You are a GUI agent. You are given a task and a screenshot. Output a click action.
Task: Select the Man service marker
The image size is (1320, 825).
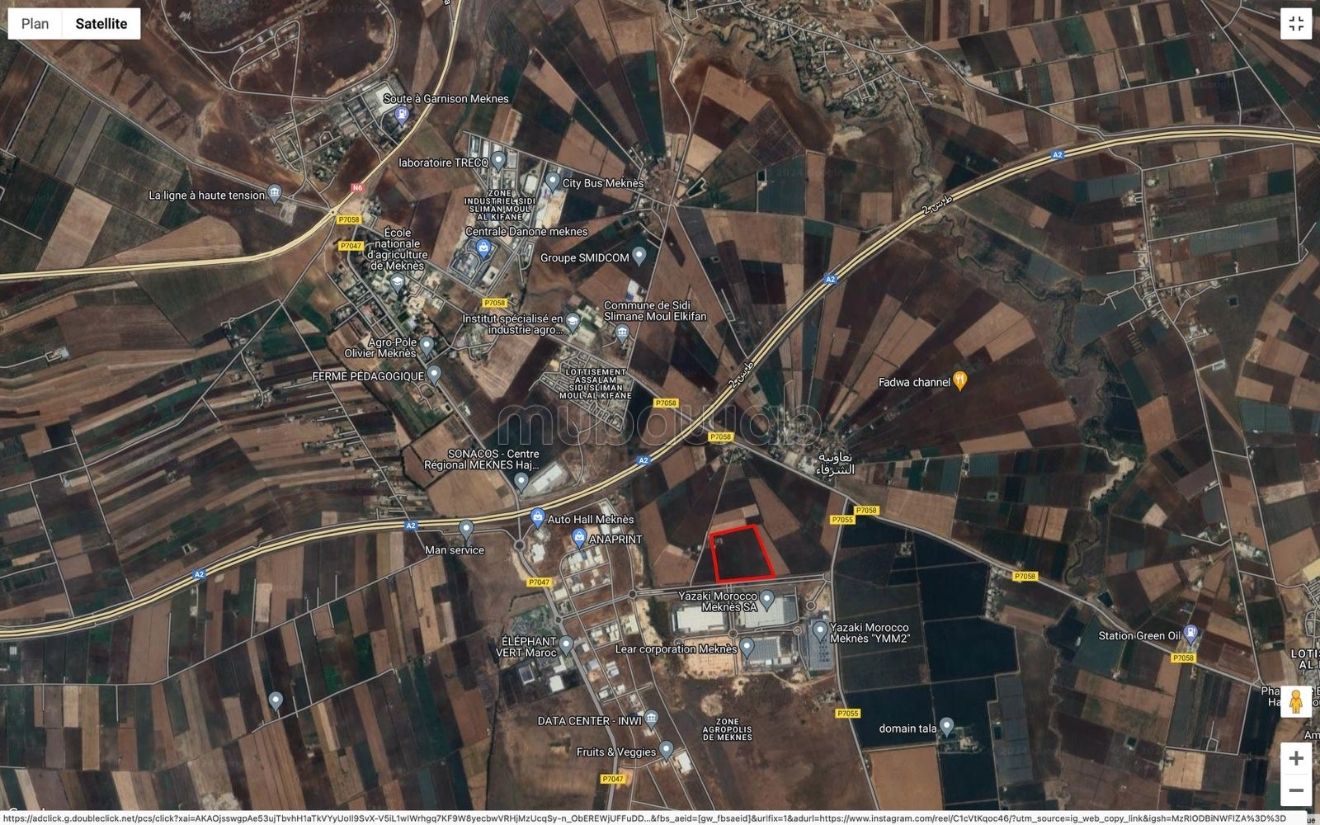(465, 528)
